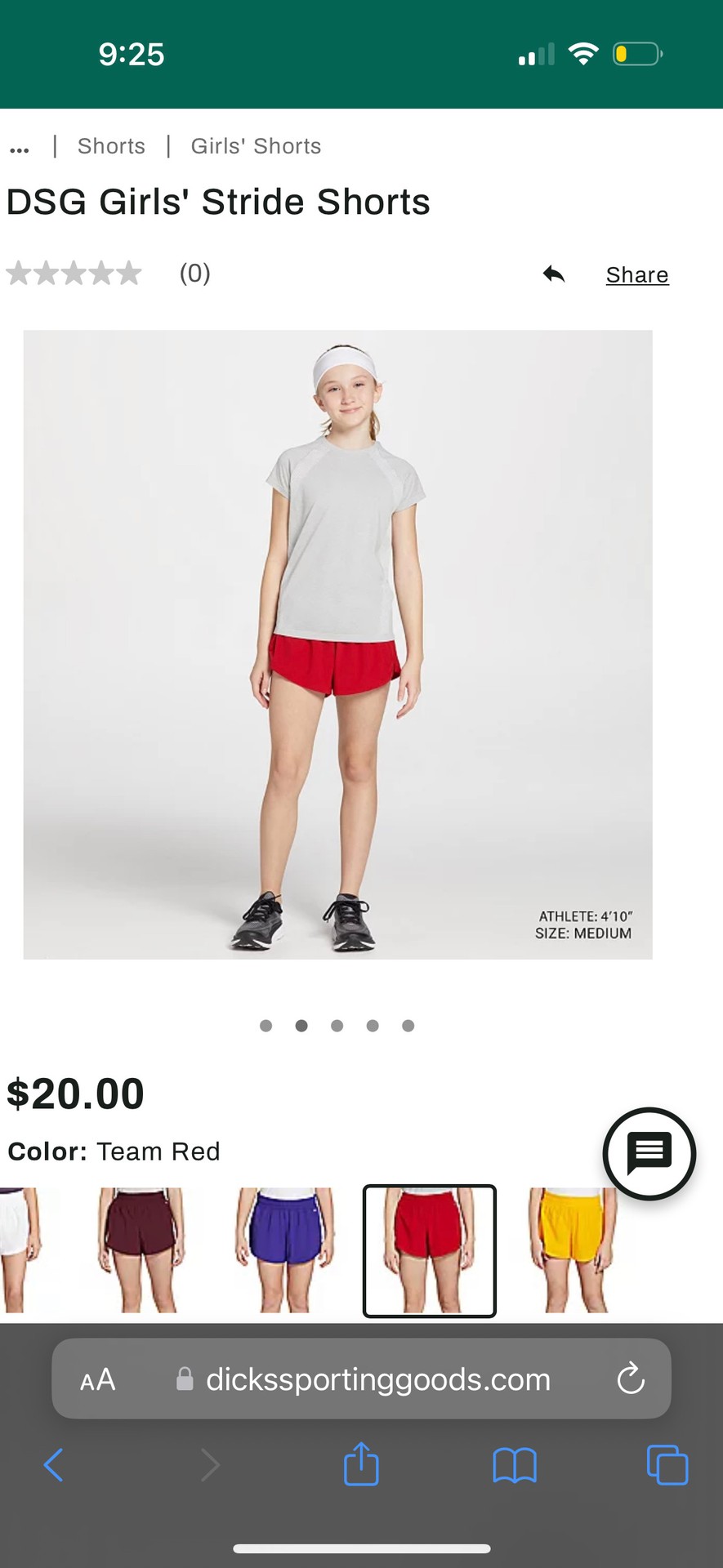Open the live chat bubble
723x1568 pixels.
point(649,1153)
